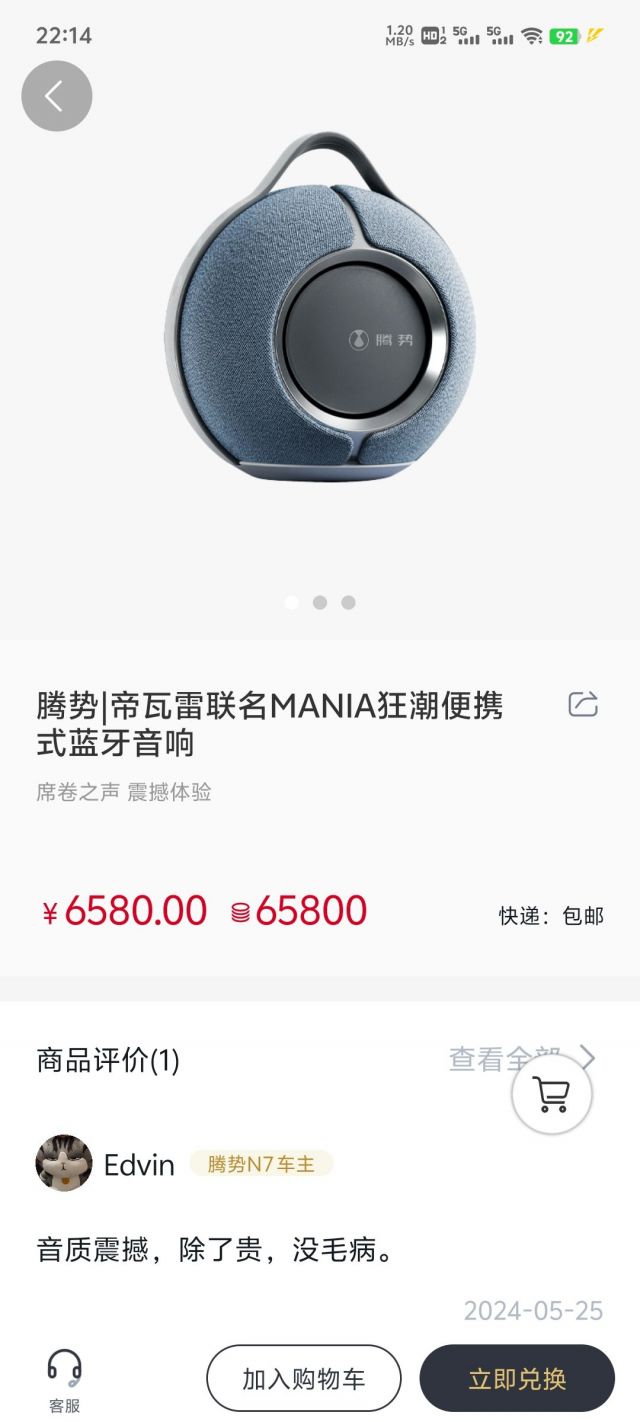Redeem now with 立即兑换 button
This screenshot has width=640, height=1422.
pos(517,1378)
